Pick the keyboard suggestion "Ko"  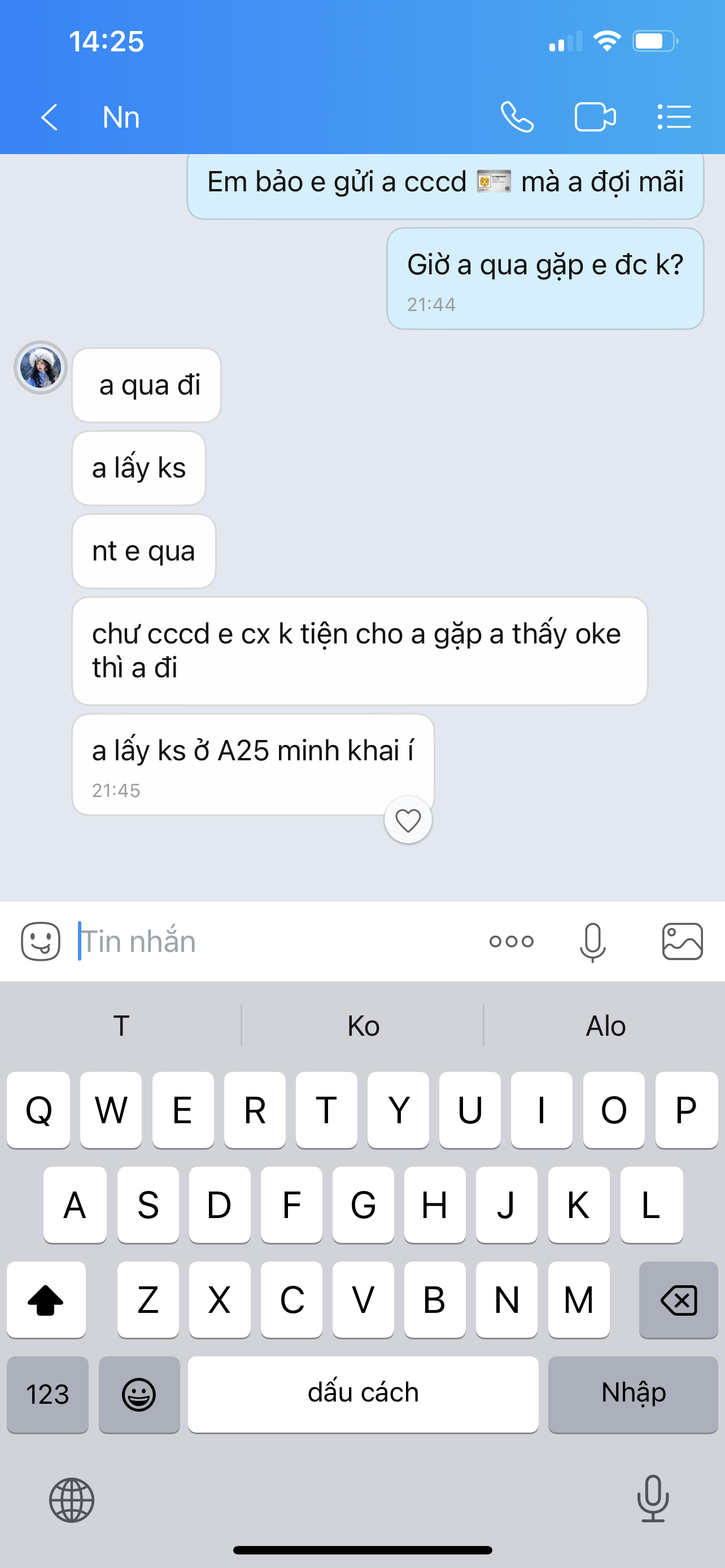[x=364, y=1026]
